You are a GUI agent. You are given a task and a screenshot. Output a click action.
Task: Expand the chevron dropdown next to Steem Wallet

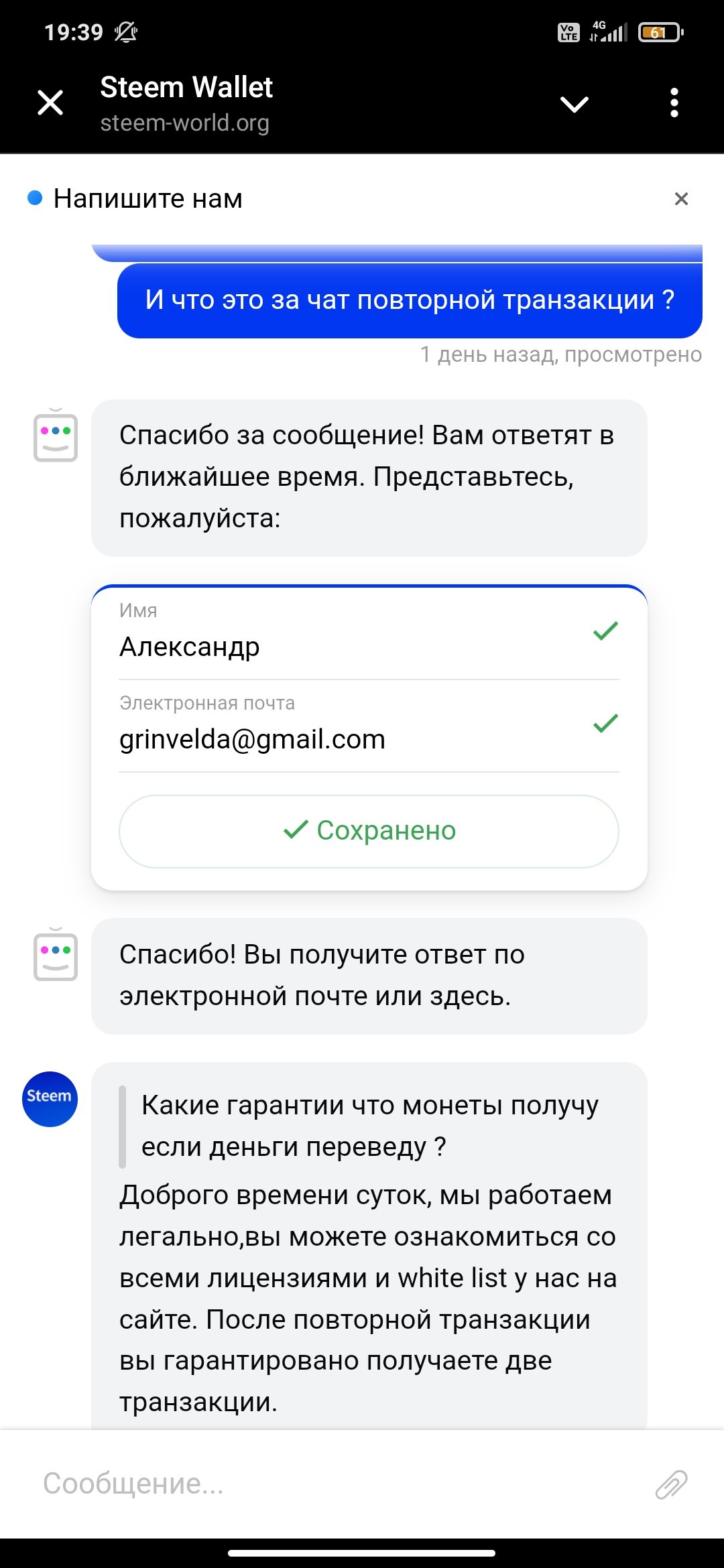pyautogui.click(x=575, y=104)
